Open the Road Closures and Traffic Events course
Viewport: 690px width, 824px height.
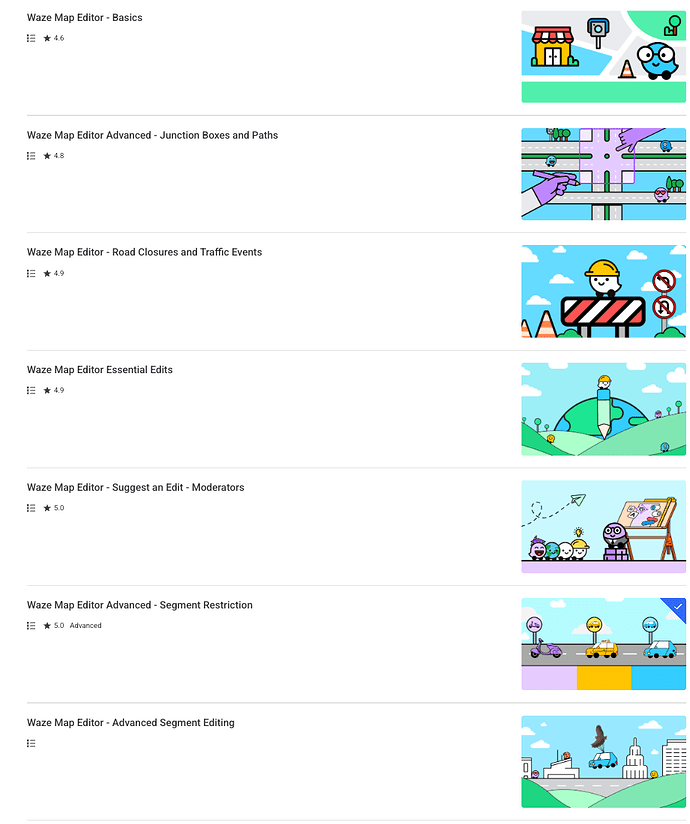click(144, 252)
